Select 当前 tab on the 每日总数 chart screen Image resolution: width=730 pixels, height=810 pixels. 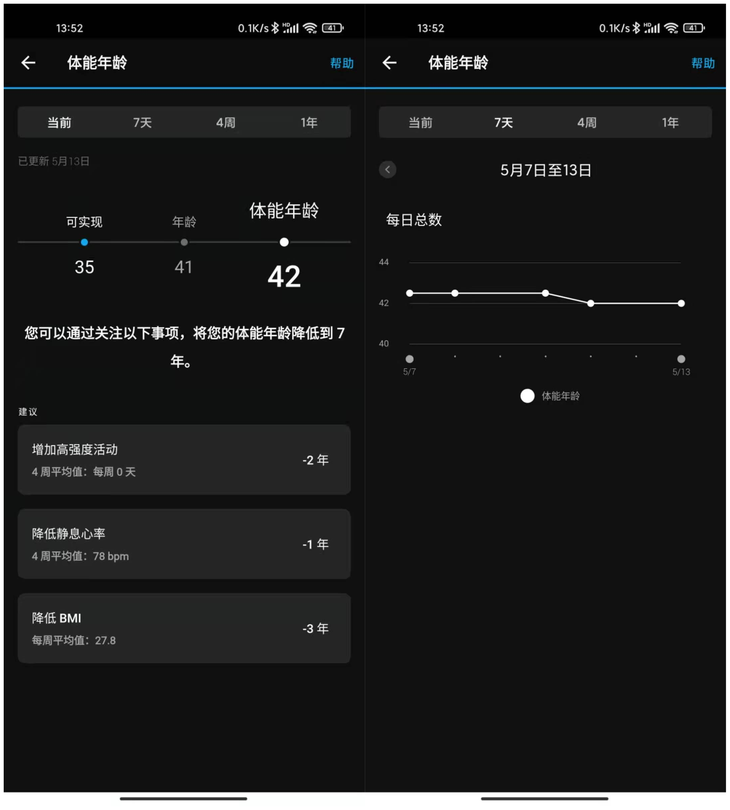coord(421,123)
